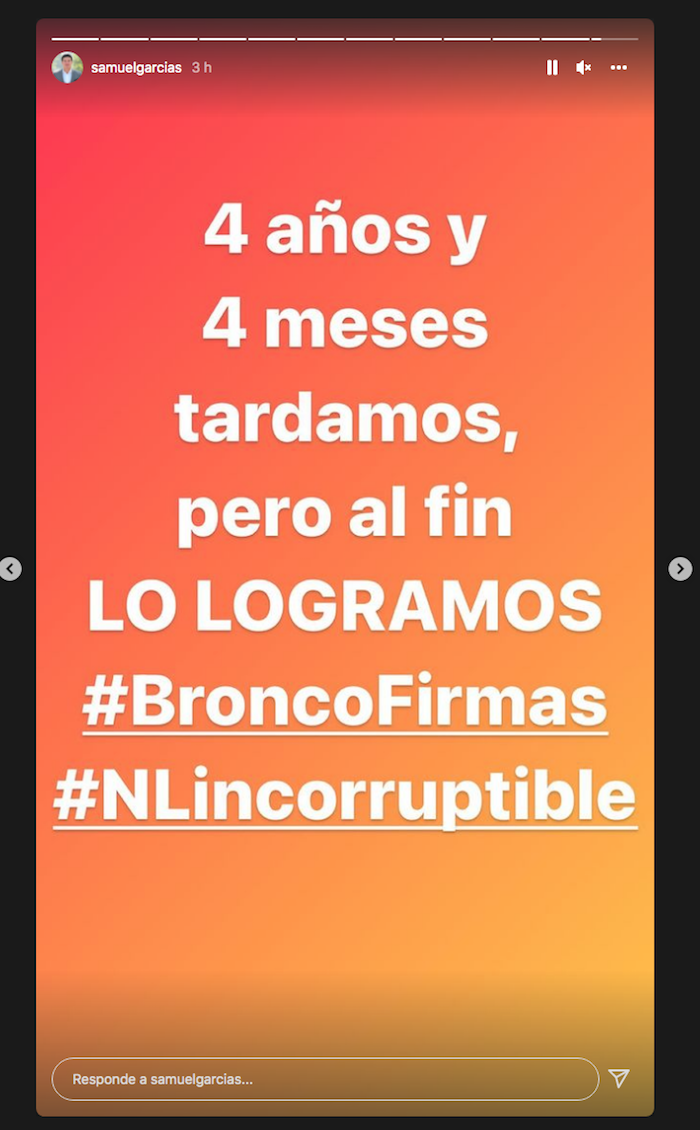
Task: Open the three-dot options menu
Action: tap(619, 68)
